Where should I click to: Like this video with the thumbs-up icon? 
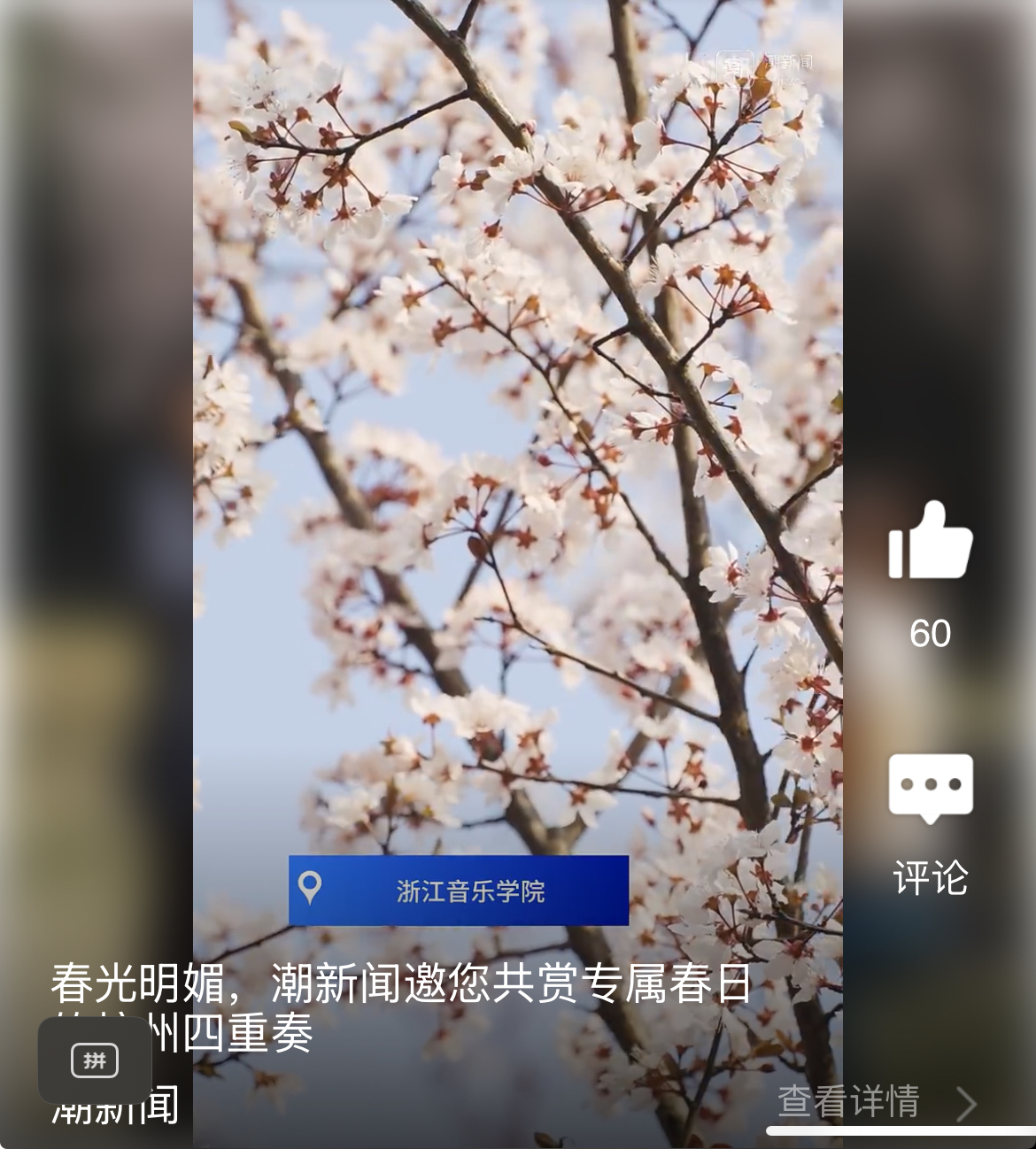click(930, 542)
